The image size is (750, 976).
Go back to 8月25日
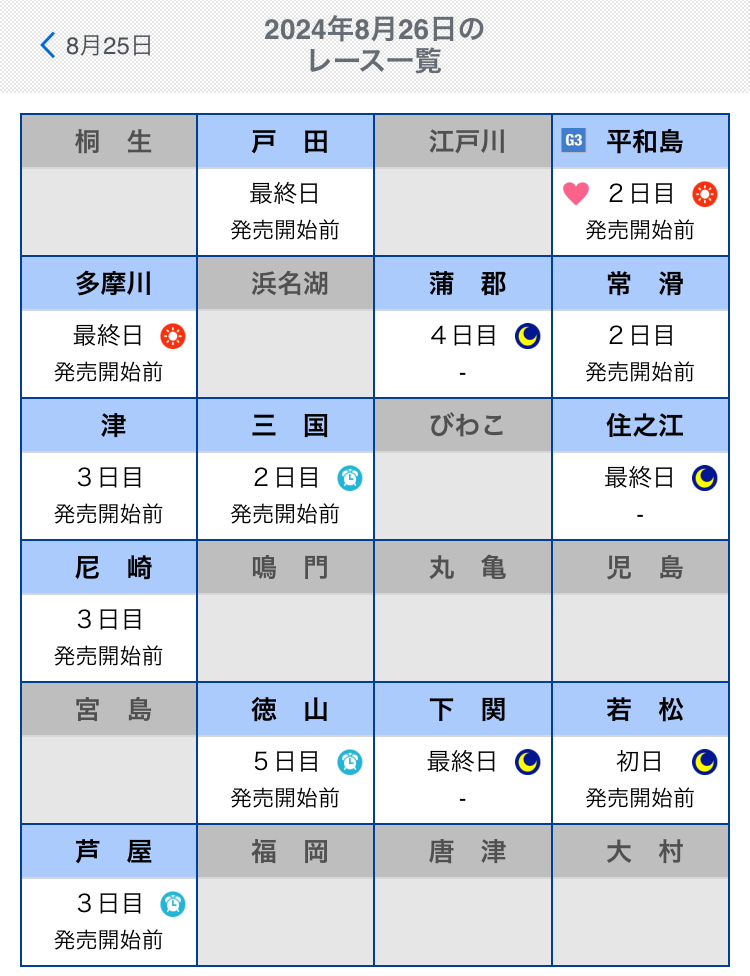point(96,46)
